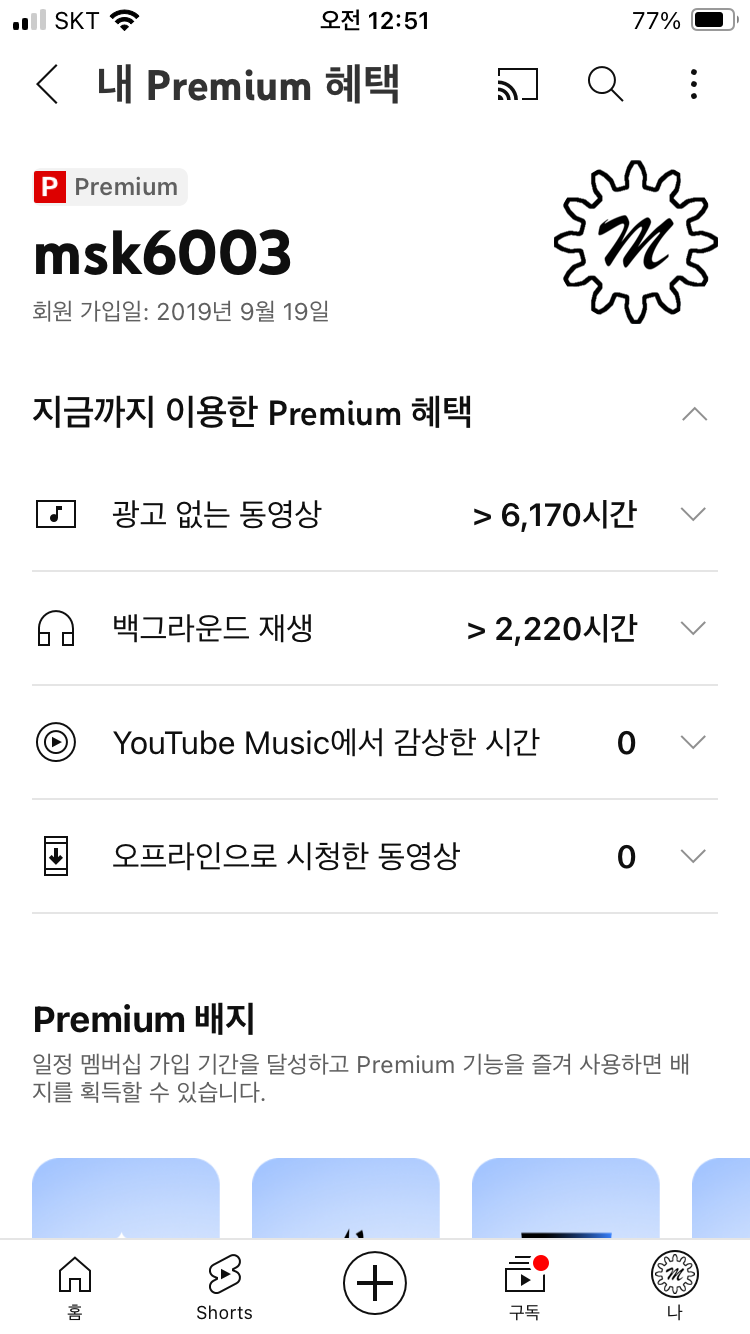Switch to the 홈 tab
The height and width of the screenshot is (1334, 750).
pos(75,1287)
